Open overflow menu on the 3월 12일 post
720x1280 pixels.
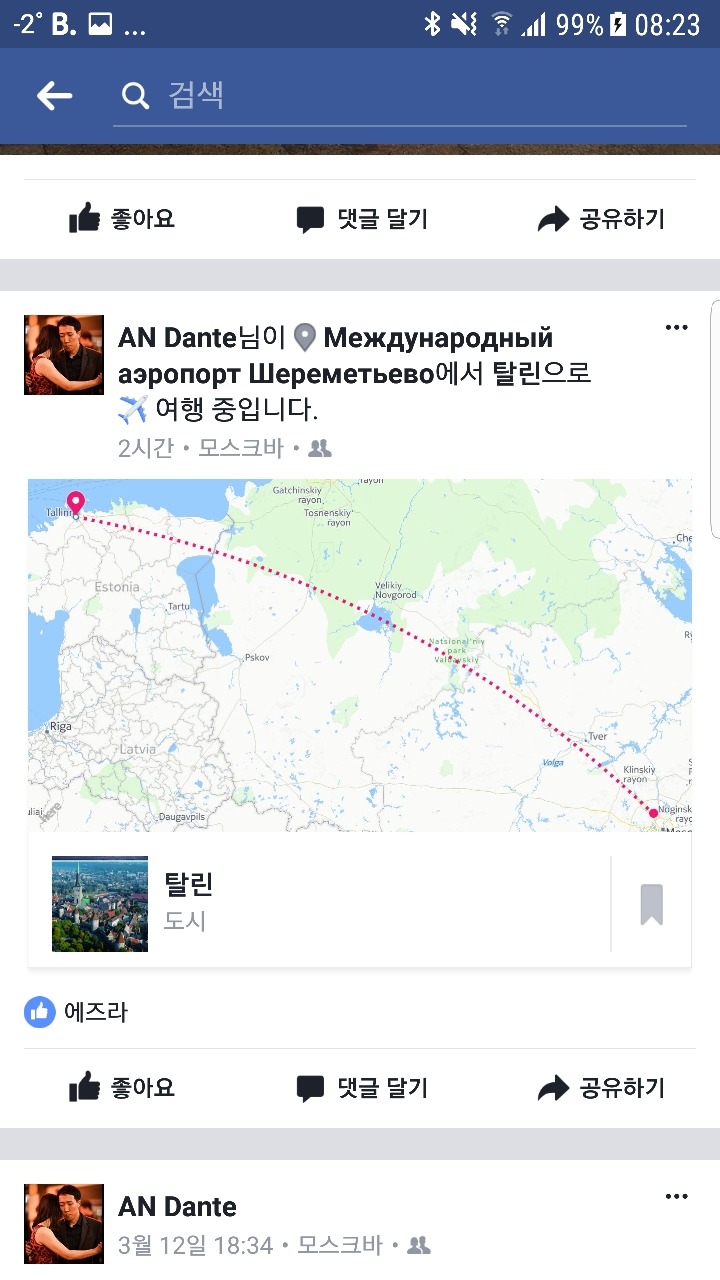pos(677,1197)
